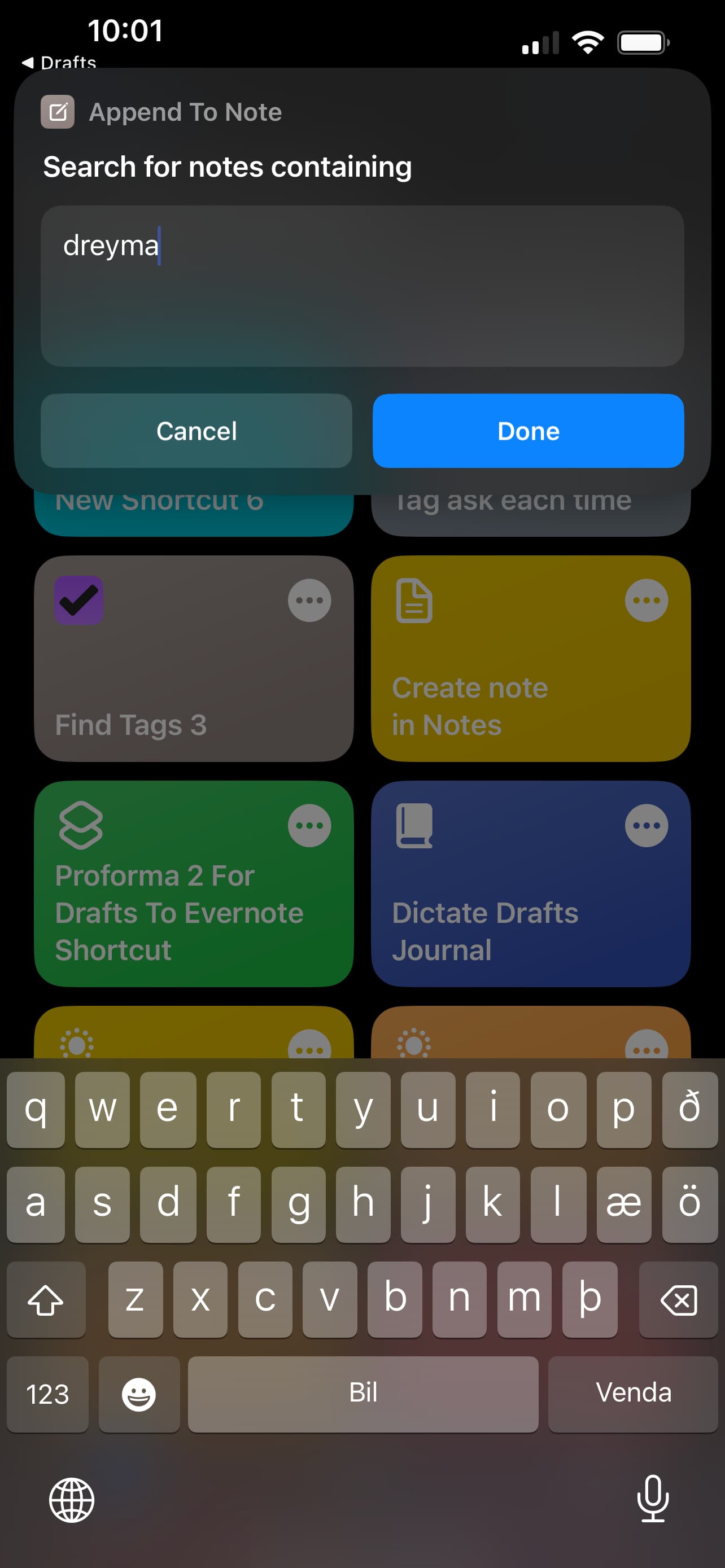The width and height of the screenshot is (725, 1568).
Task: Run the Create note in Notes shortcut
Action: coord(530,658)
